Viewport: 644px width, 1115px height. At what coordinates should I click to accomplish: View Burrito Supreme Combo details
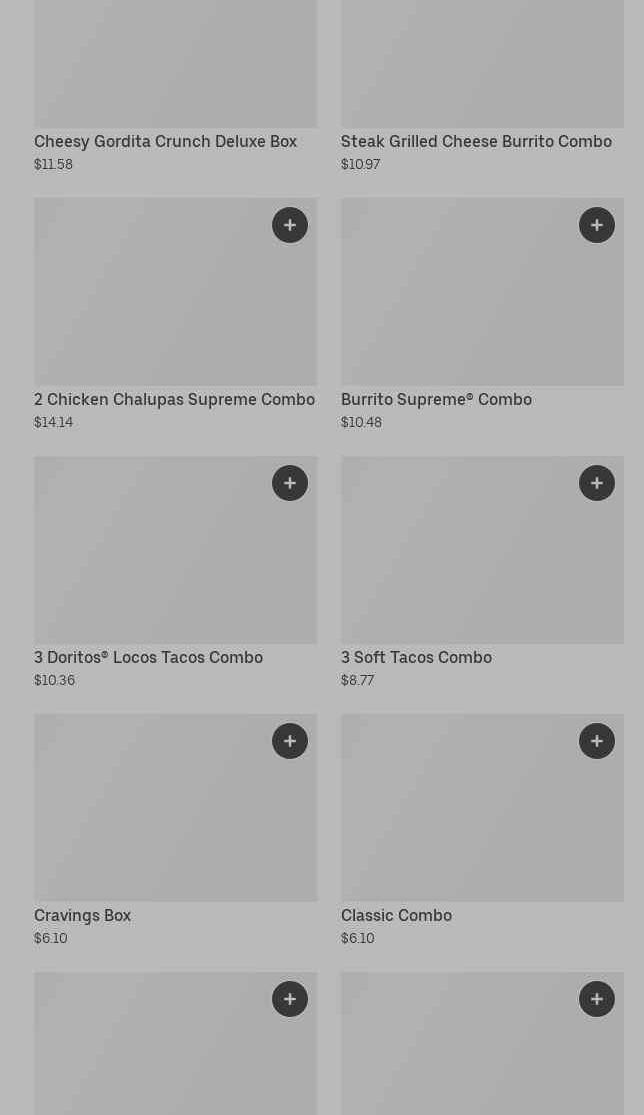(483, 315)
